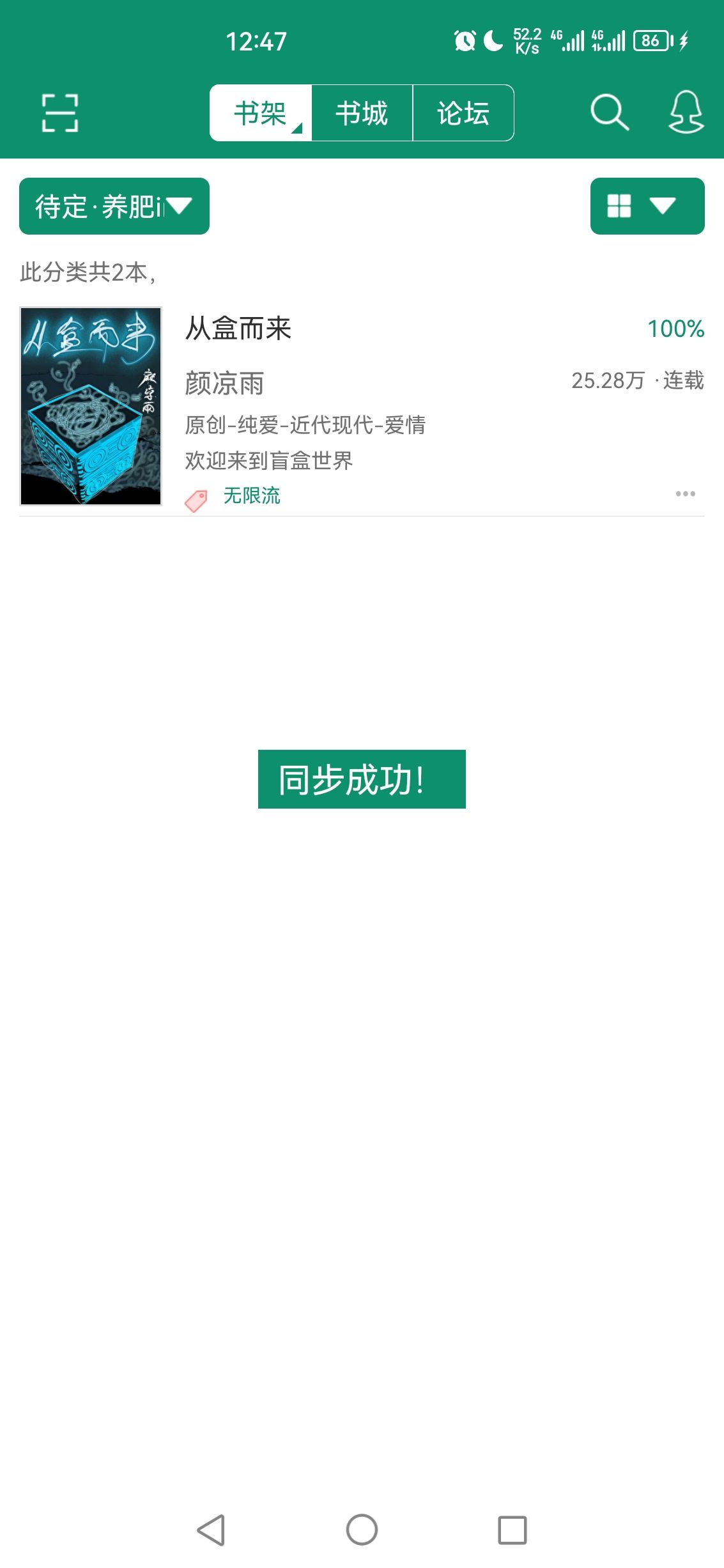Viewport: 724px width, 1568px height.
Task: Open the scan icon
Action: point(60,113)
